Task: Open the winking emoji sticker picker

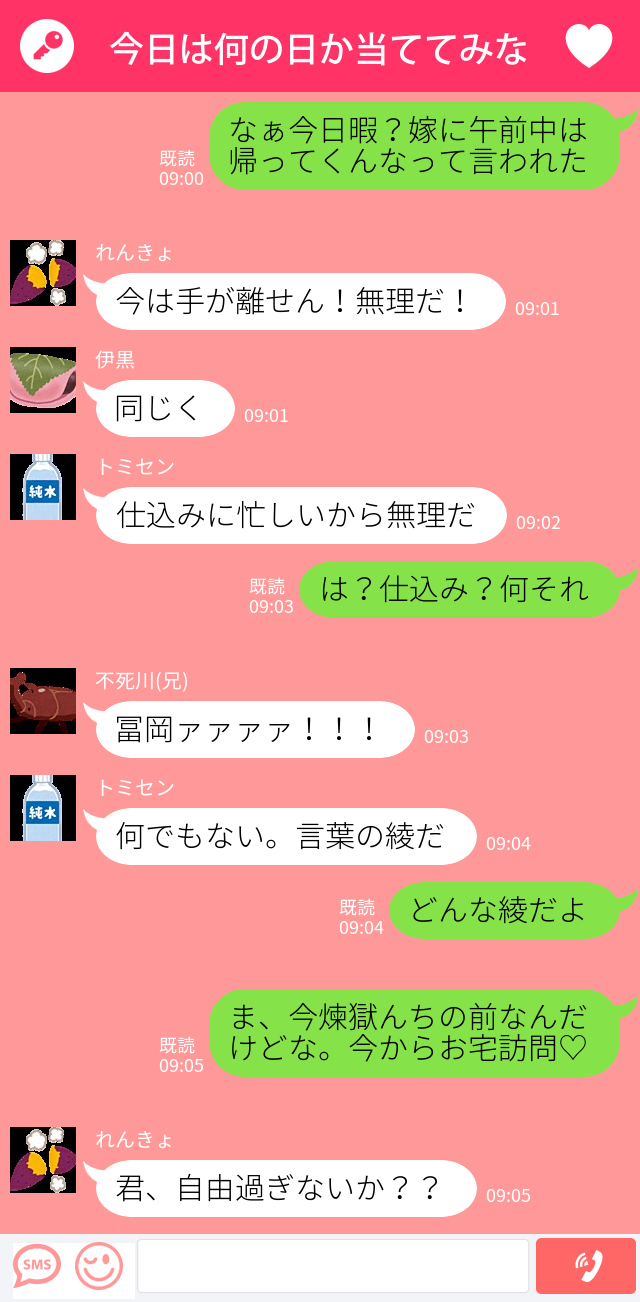Action: click(x=99, y=1267)
